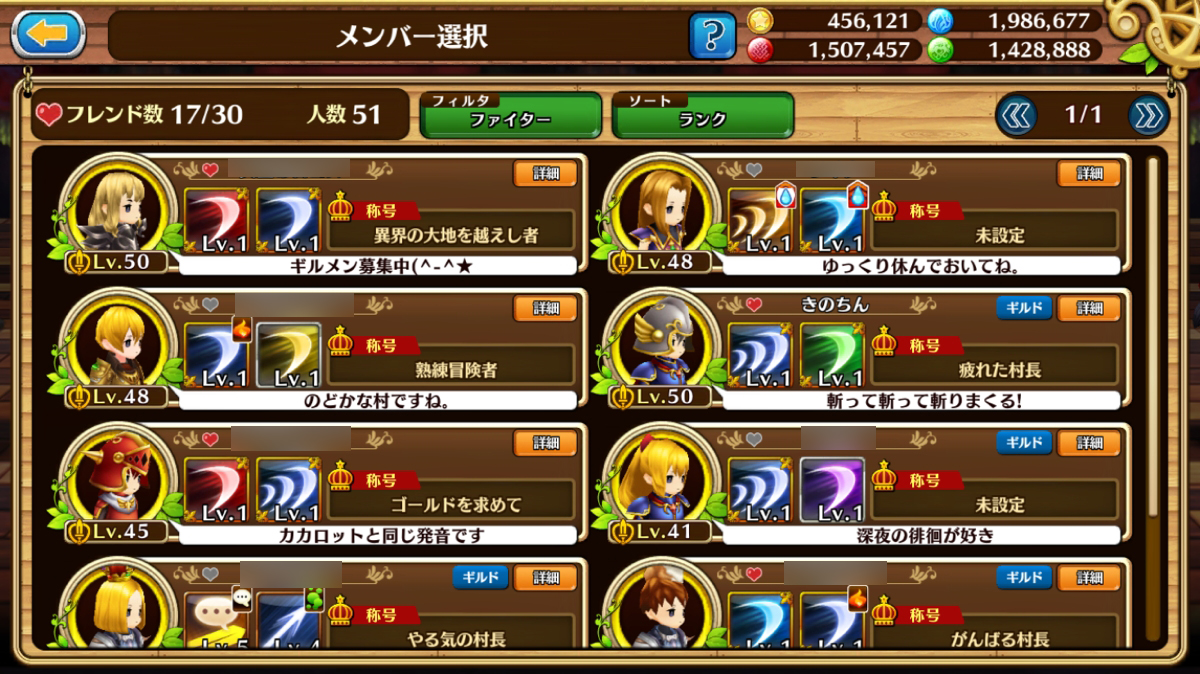1200x674 pixels.
Task: Tap the ギルド badge on やる気の村長 card
Action: tap(481, 577)
